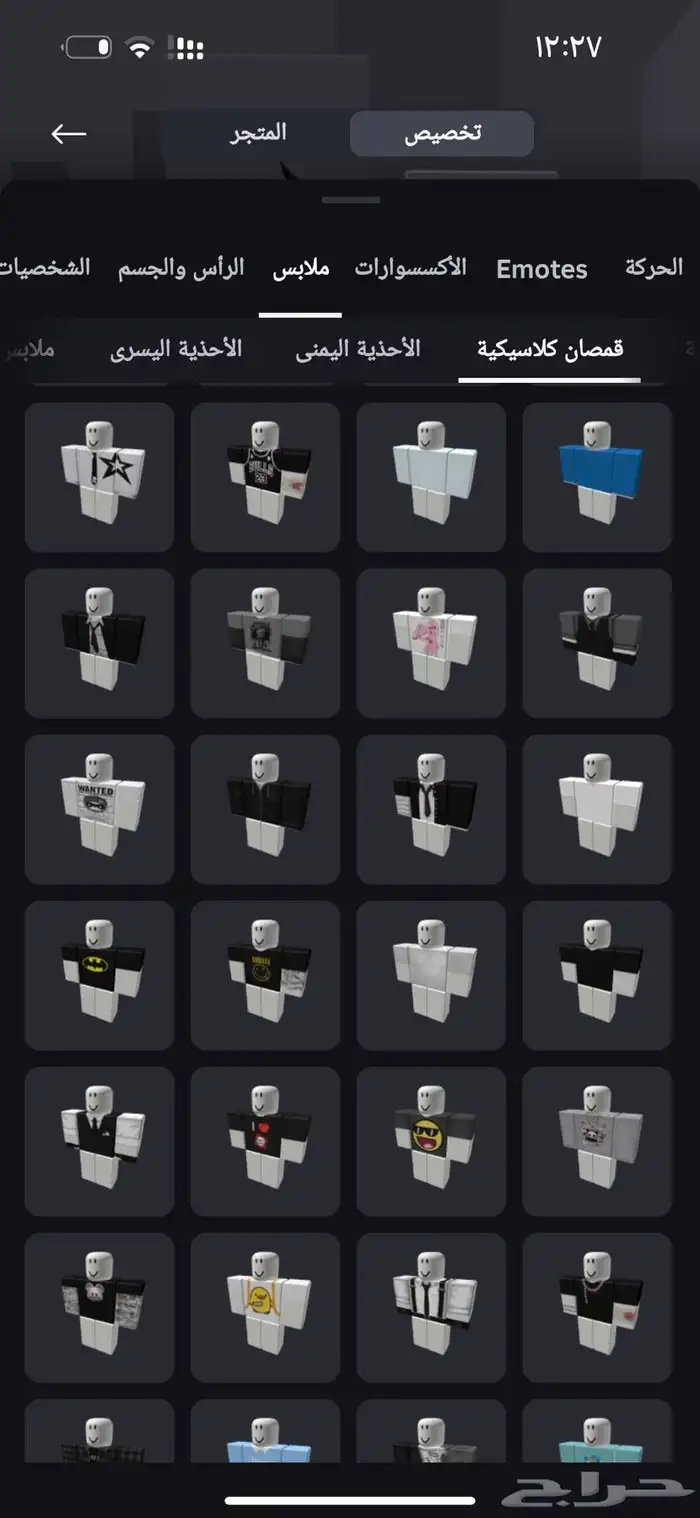This screenshot has height=1518, width=700.
Task: Choose the WANTED poster shirt
Action: pos(99,809)
